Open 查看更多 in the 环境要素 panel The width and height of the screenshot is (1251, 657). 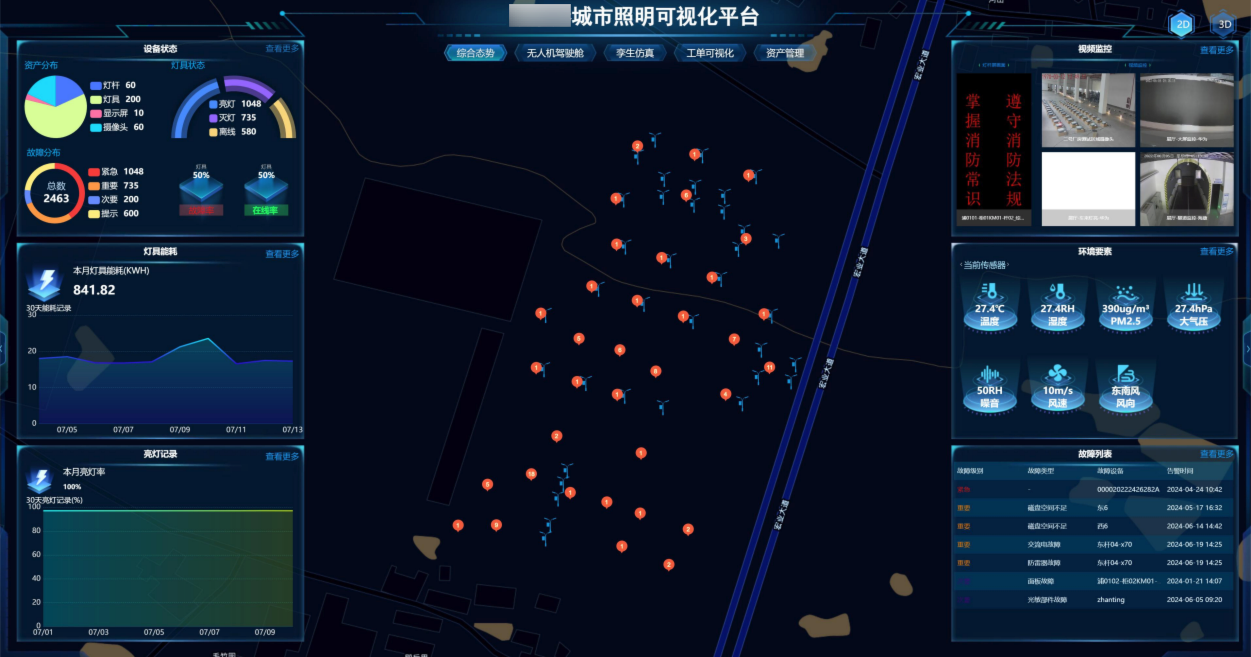(1217, 252)
